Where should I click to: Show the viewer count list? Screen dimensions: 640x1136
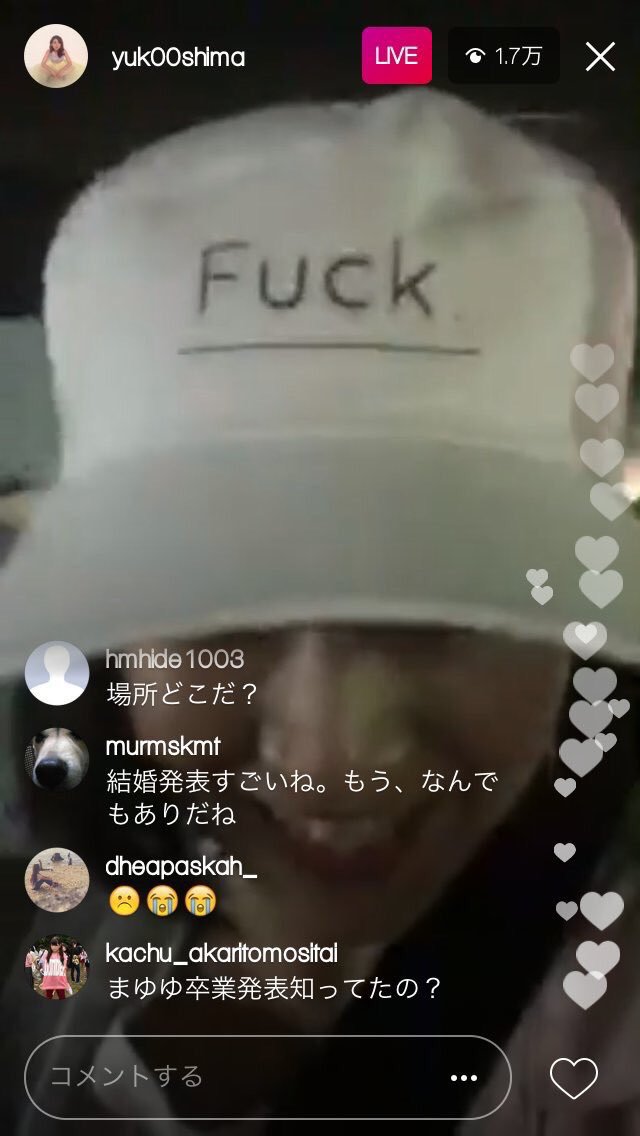(504, 57)
